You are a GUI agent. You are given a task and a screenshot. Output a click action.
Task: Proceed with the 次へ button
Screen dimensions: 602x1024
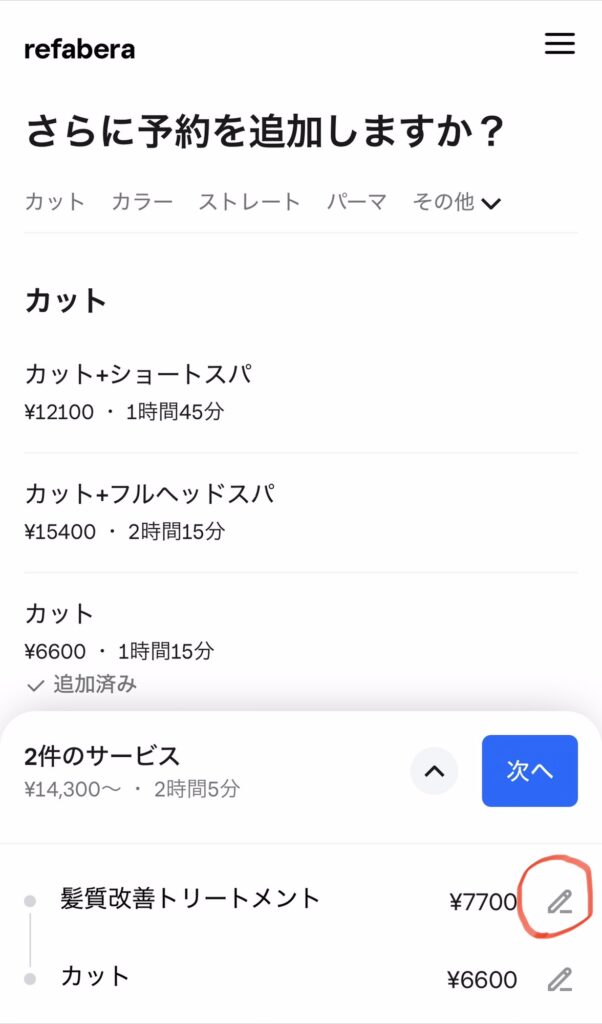pyautogui.click(x=529, y=771)
